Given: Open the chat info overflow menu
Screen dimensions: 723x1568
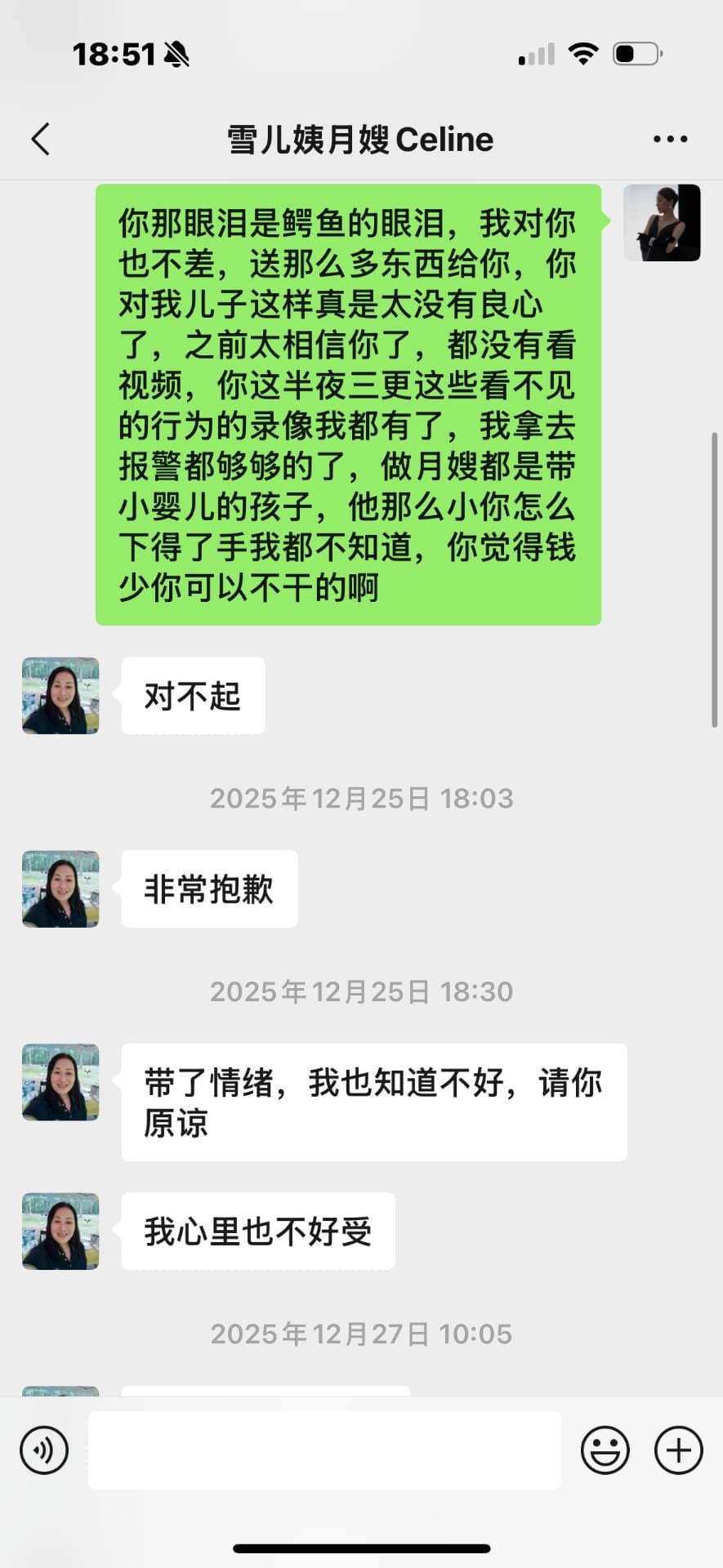Looking at the screenshot, I should [670, 140].
